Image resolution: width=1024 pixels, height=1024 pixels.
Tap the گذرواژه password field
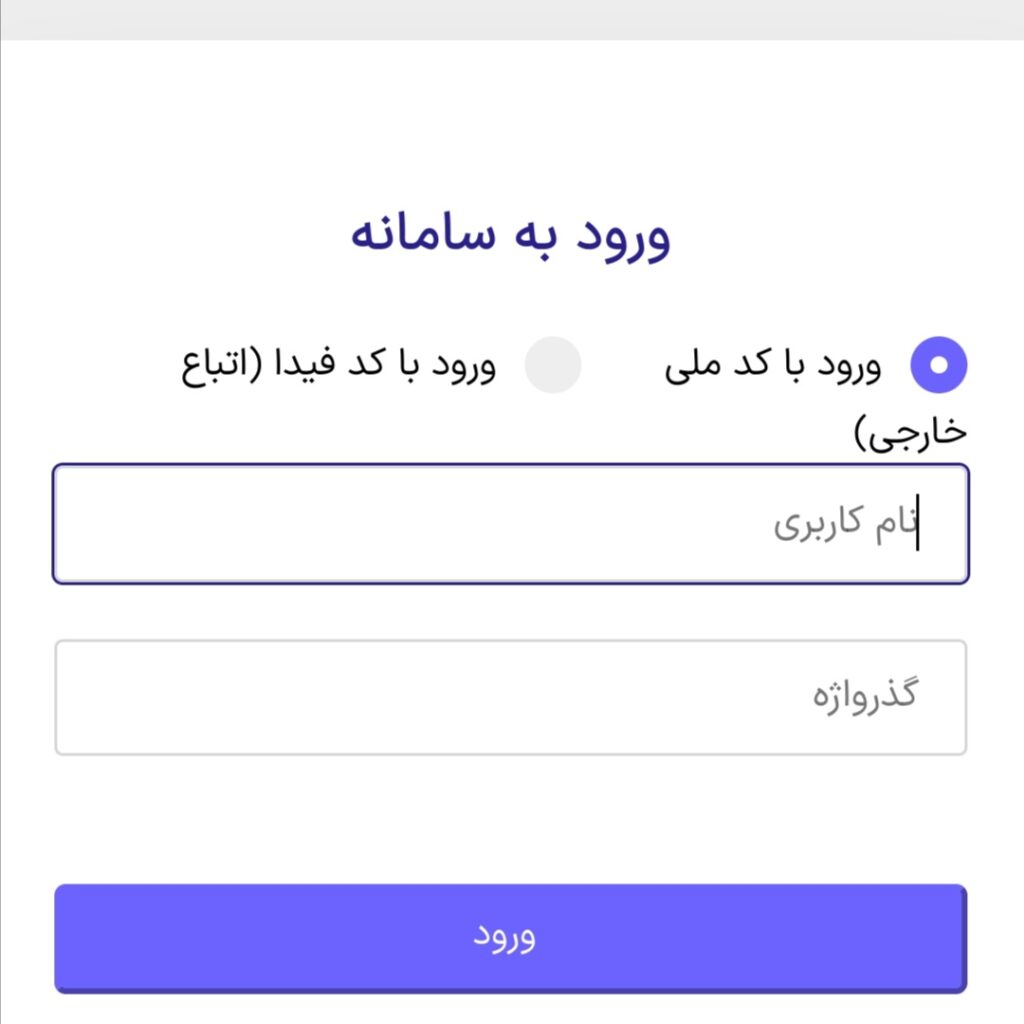tap(510, 697)
